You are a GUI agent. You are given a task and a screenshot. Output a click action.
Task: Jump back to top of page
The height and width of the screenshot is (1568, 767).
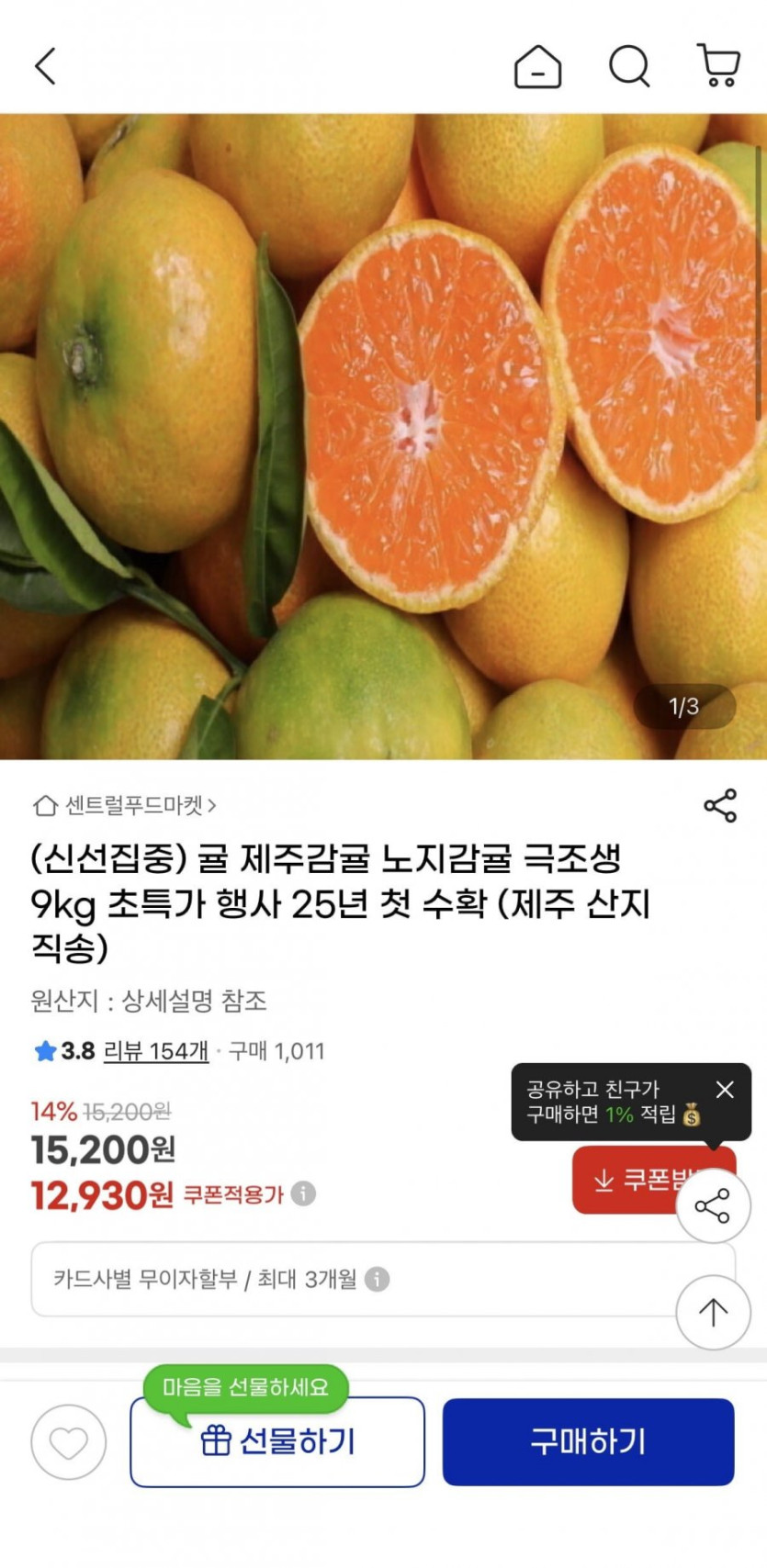click(713, 1312)
